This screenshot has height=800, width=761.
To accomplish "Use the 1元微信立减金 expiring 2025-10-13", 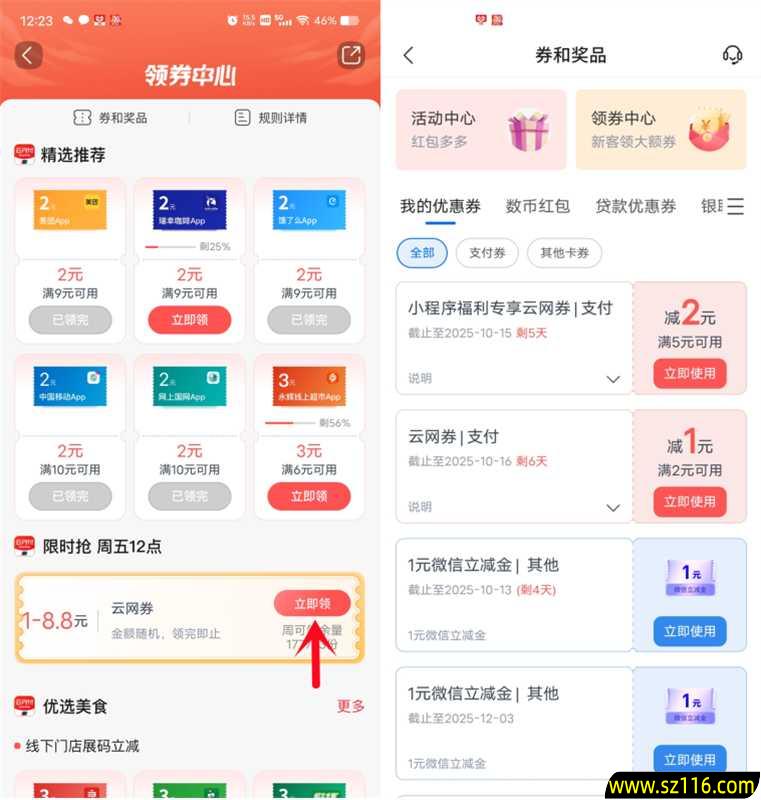I will click(690, 631).
